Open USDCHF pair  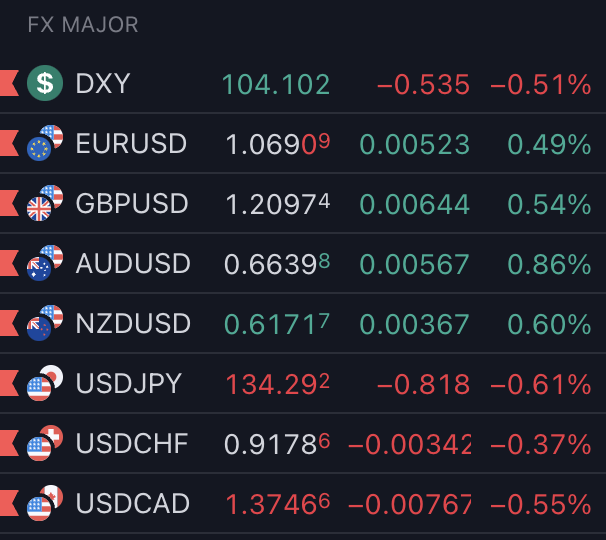tap(132, 444)
